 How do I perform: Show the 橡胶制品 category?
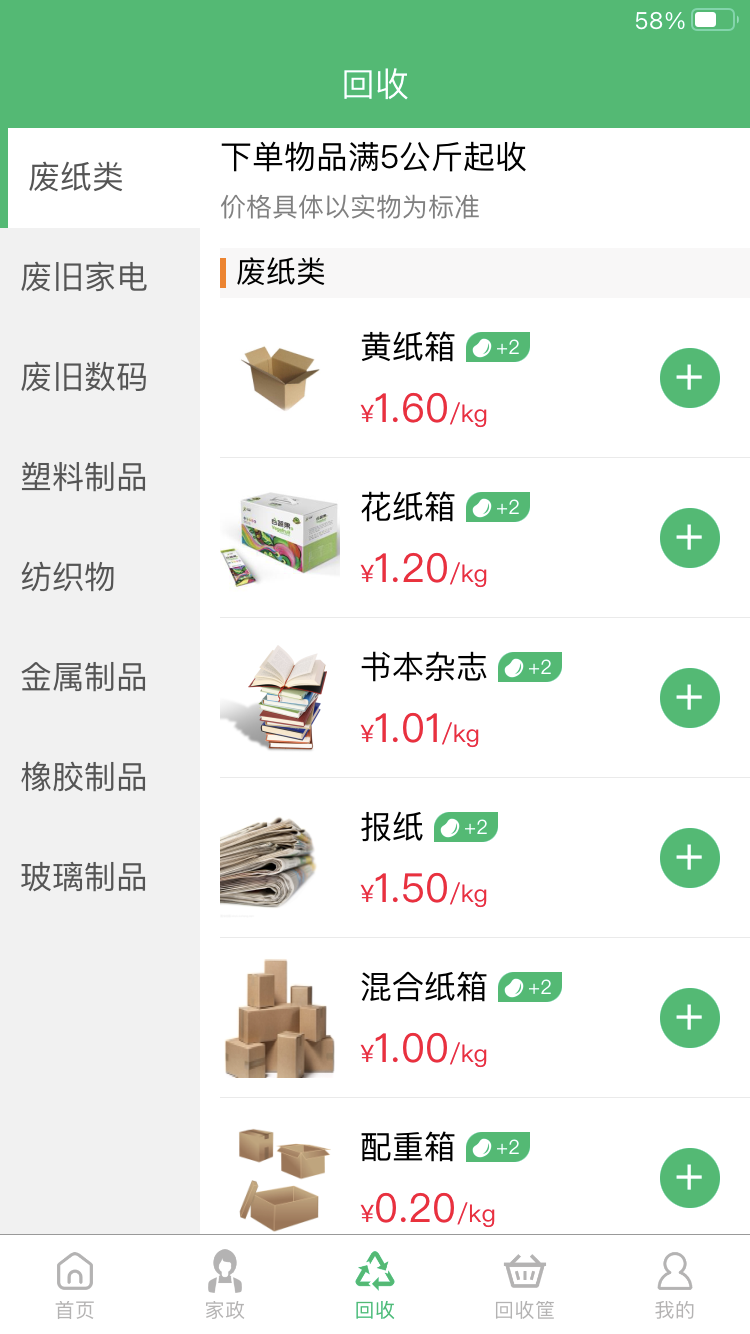coord(100,778)
